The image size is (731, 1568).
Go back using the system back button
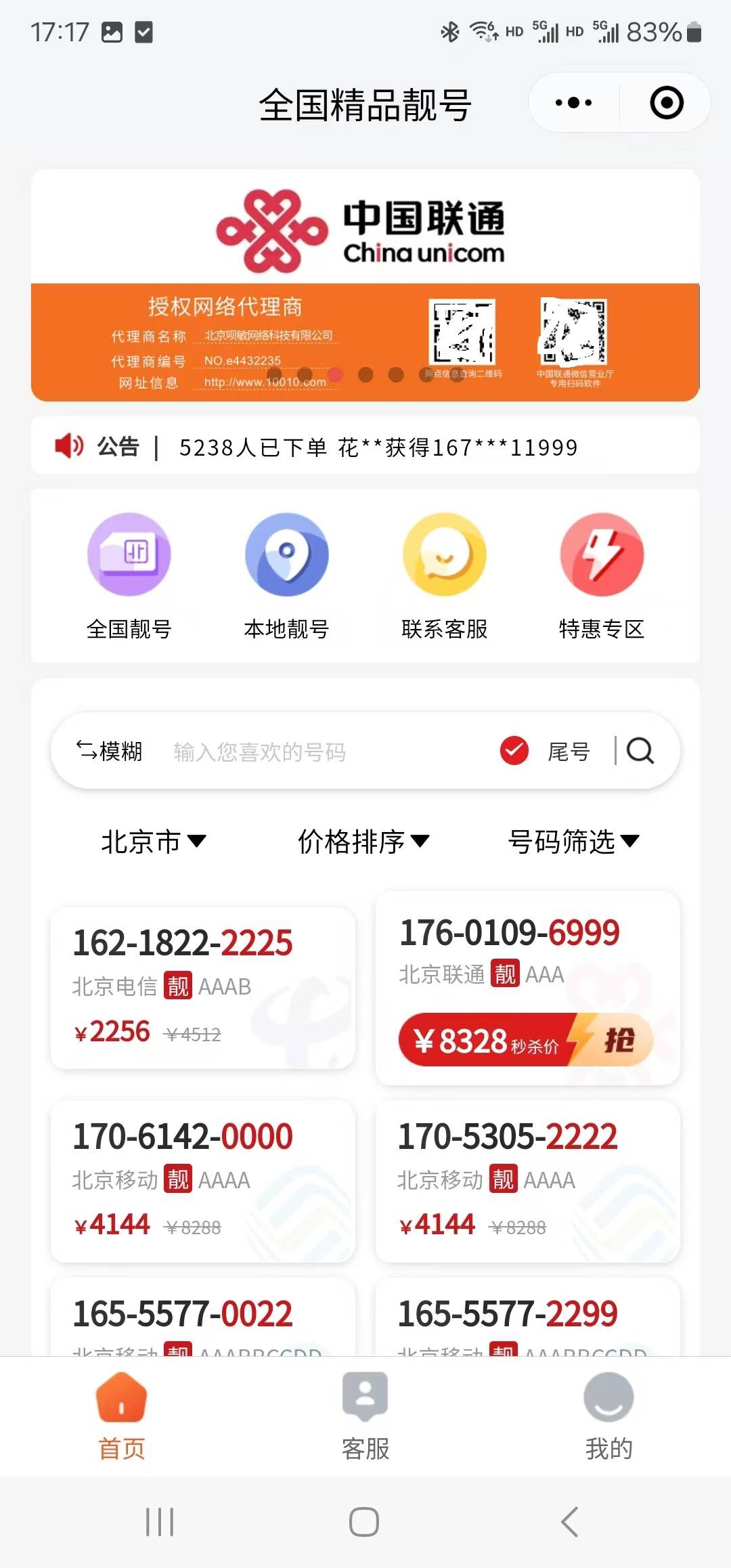click(x=570, y=1522)
